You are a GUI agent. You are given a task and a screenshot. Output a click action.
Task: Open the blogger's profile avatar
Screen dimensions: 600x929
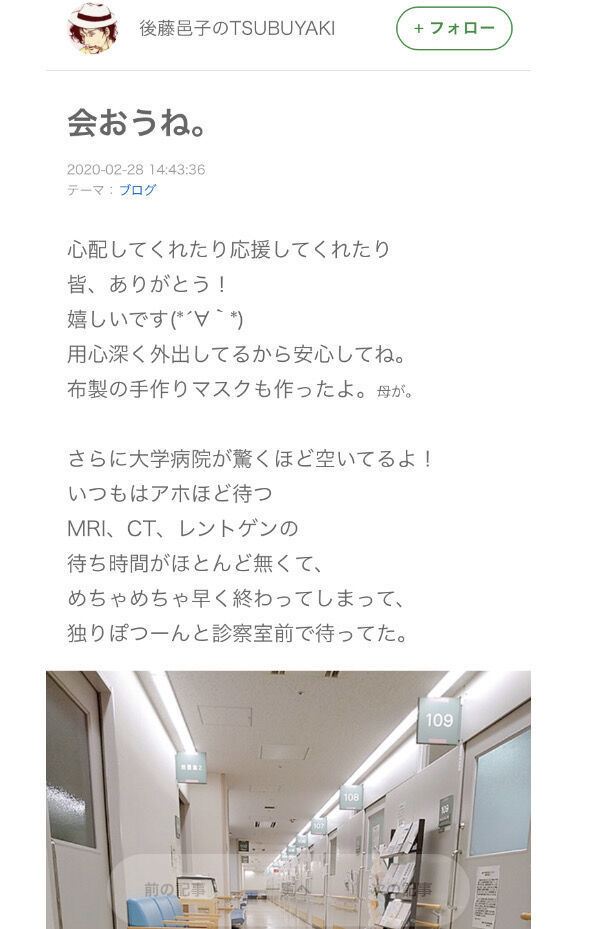[92, 28]
